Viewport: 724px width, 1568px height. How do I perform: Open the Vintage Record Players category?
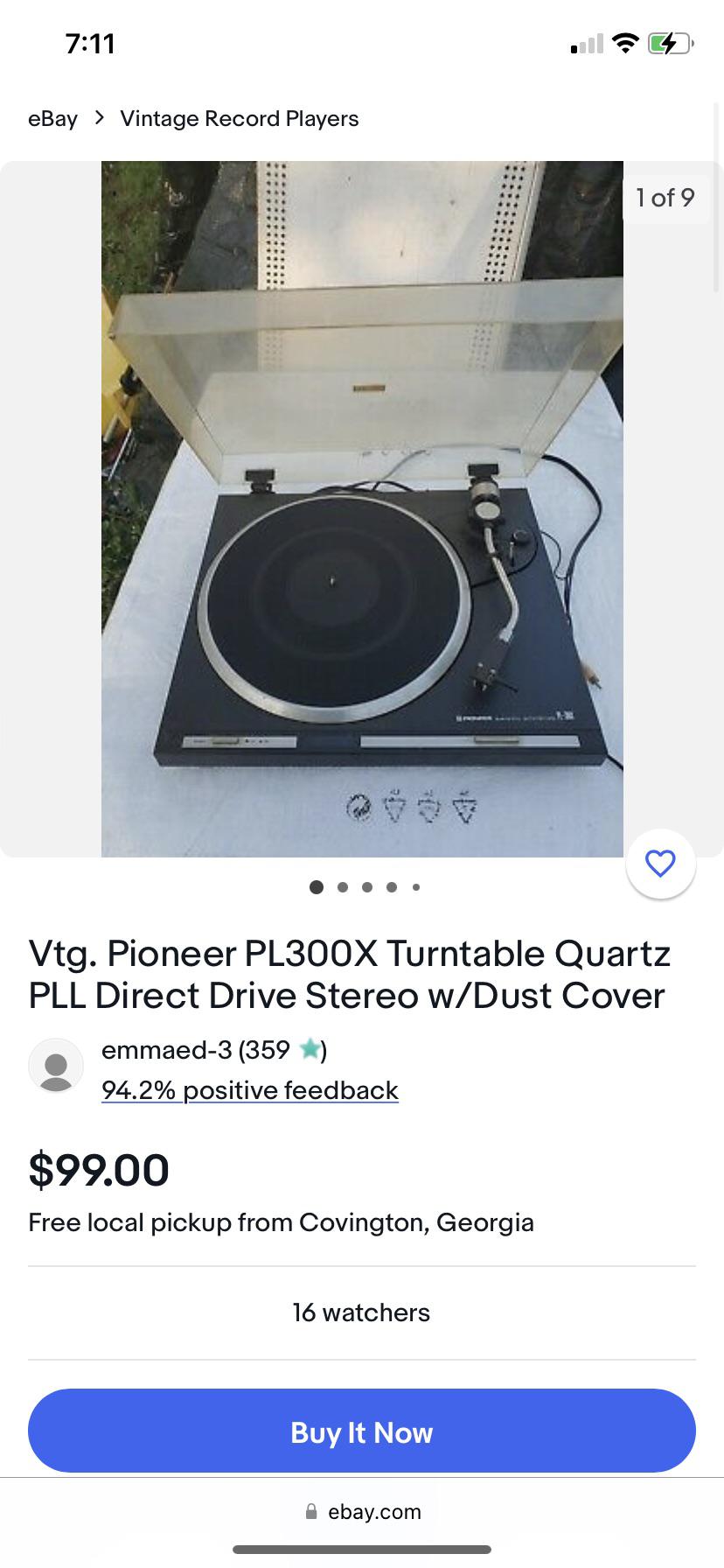point(239,118)
